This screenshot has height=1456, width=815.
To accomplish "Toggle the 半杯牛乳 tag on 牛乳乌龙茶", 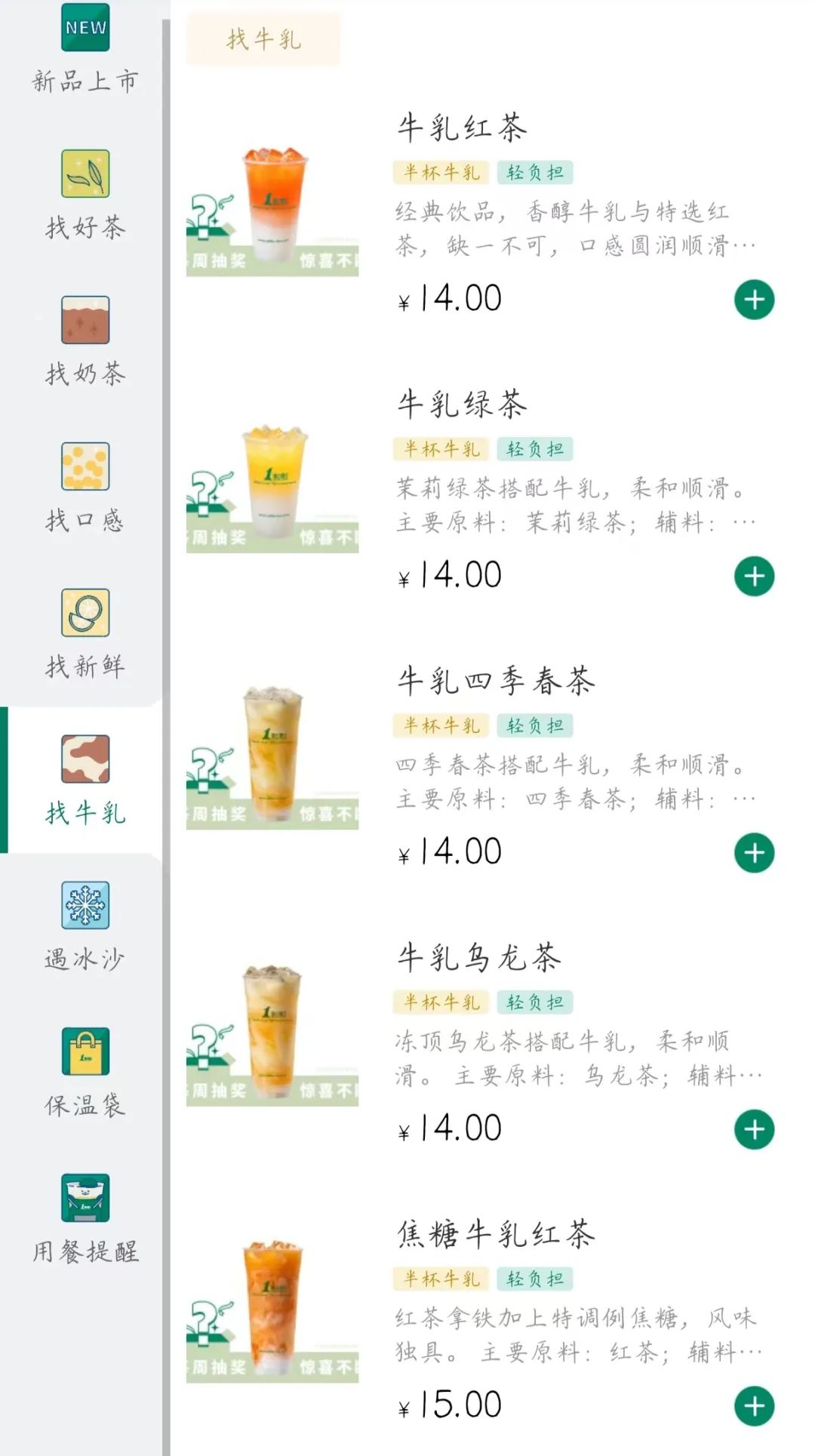I will tap(440, 1002).
